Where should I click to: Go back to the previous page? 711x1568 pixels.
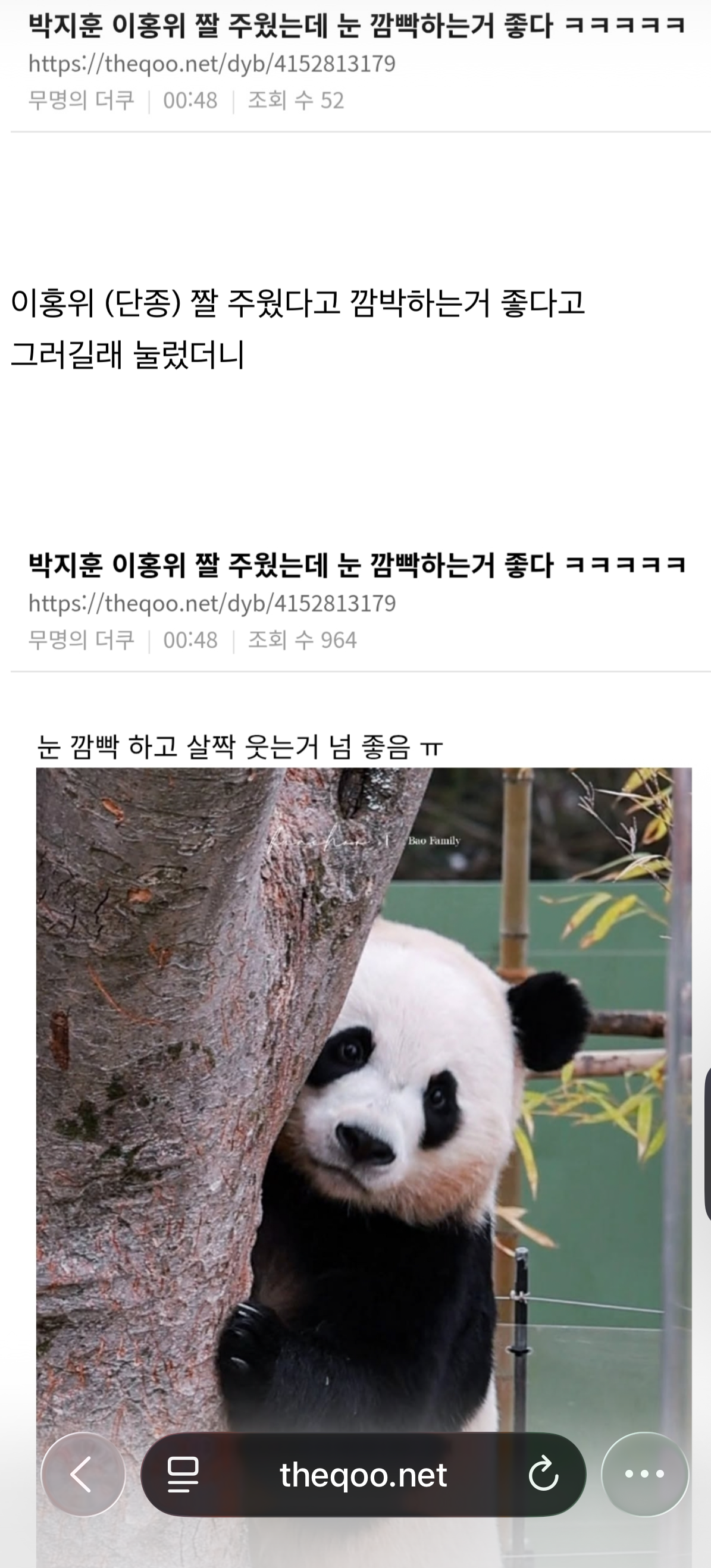pyautogui.click(x=83, y=1474)
